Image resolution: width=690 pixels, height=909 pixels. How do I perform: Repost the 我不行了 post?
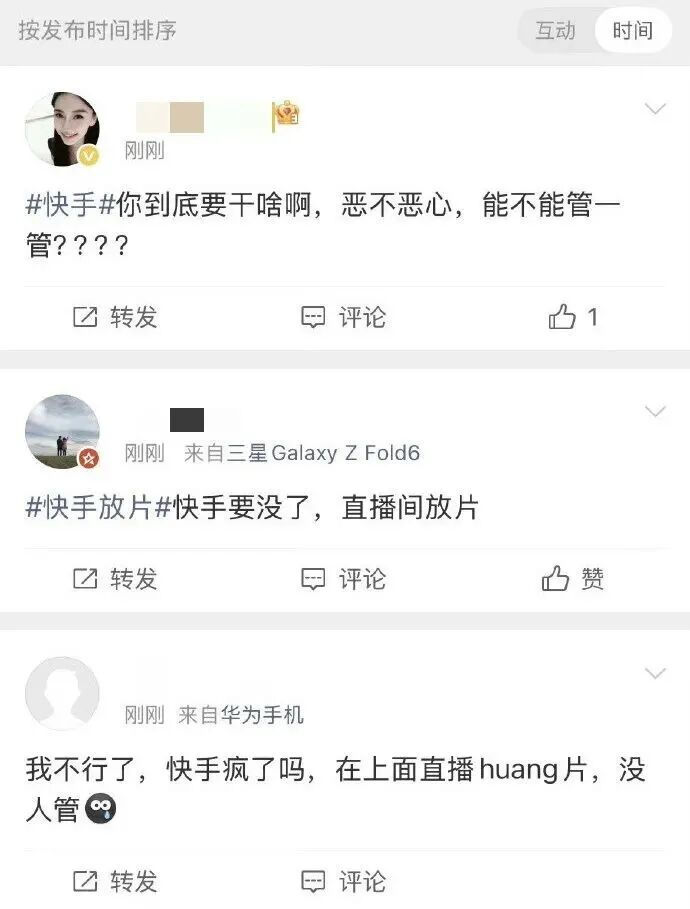point(115,881)
